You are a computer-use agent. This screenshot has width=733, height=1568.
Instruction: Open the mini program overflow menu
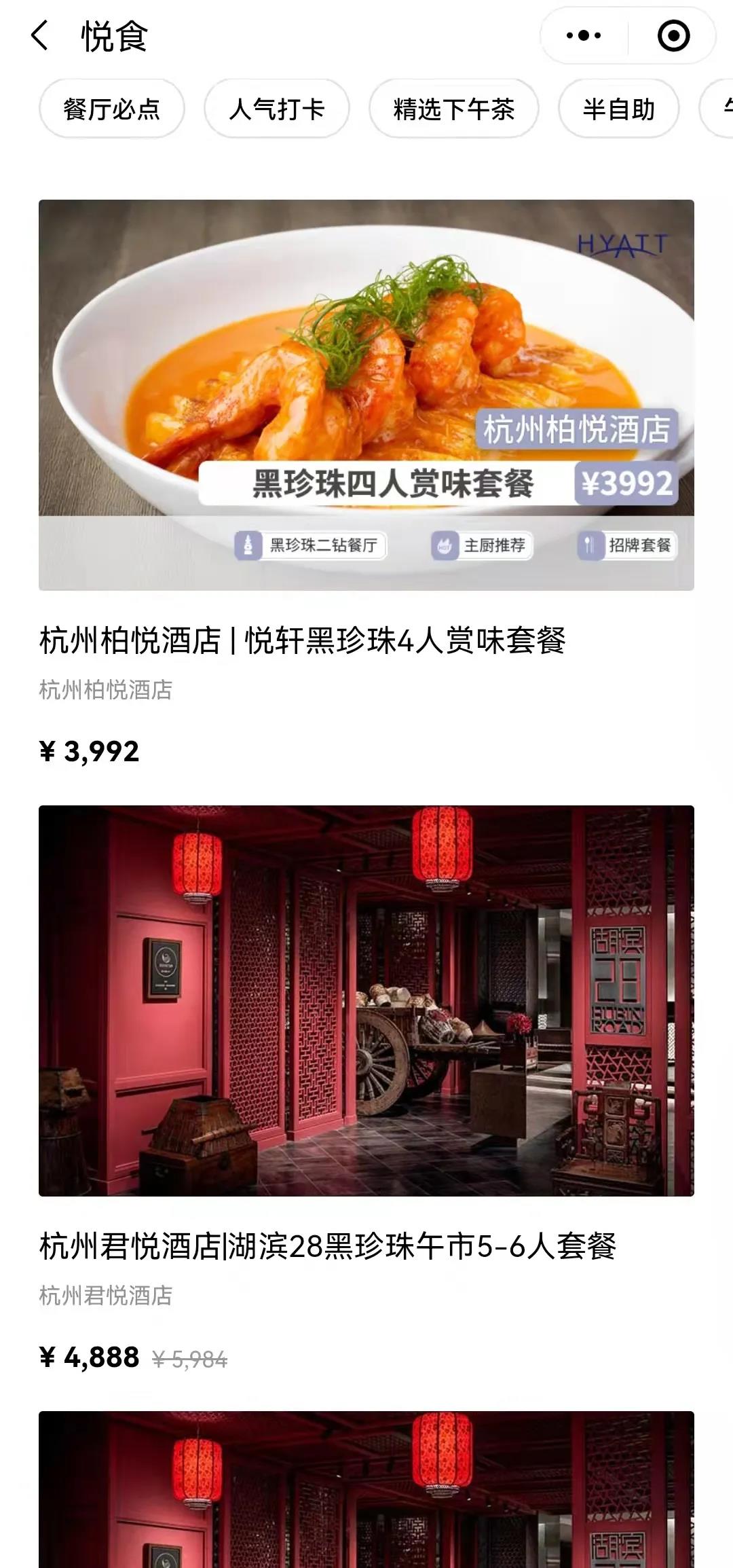pos(584,36)
